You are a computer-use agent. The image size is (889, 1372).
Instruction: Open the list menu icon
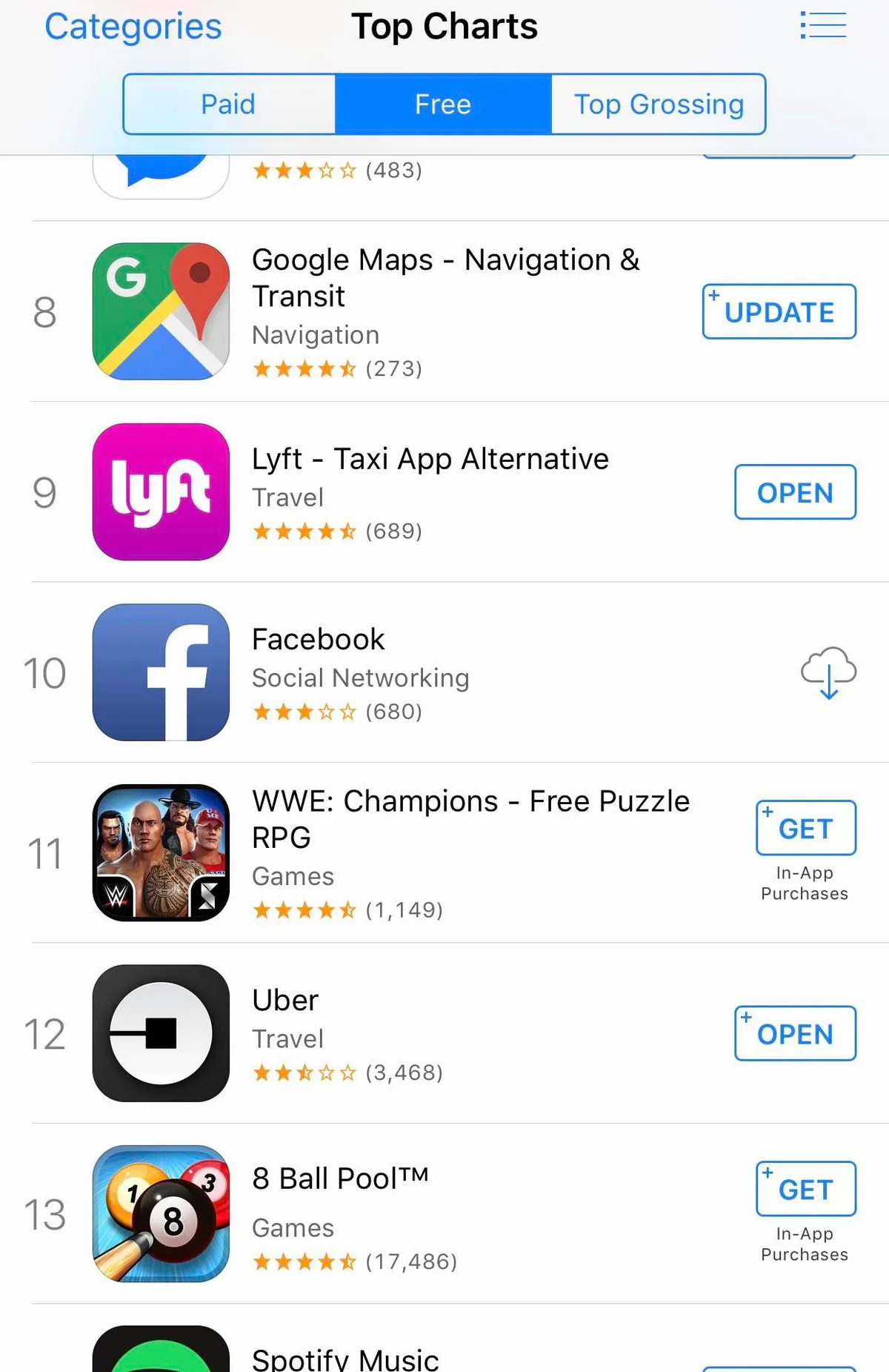coord(823,25)
